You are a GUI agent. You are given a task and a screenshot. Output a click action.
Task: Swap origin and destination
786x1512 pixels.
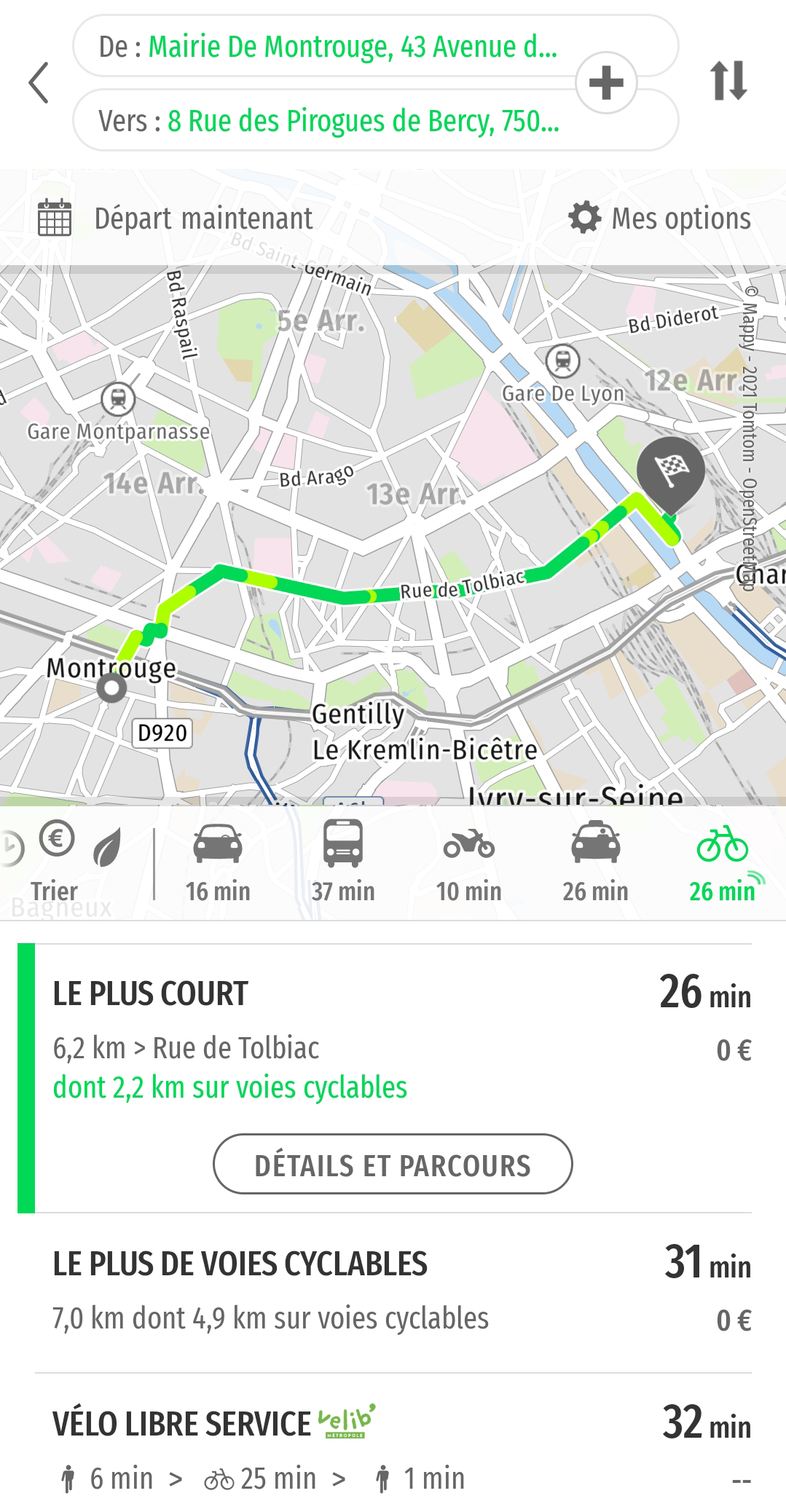(x=728, y=81)
